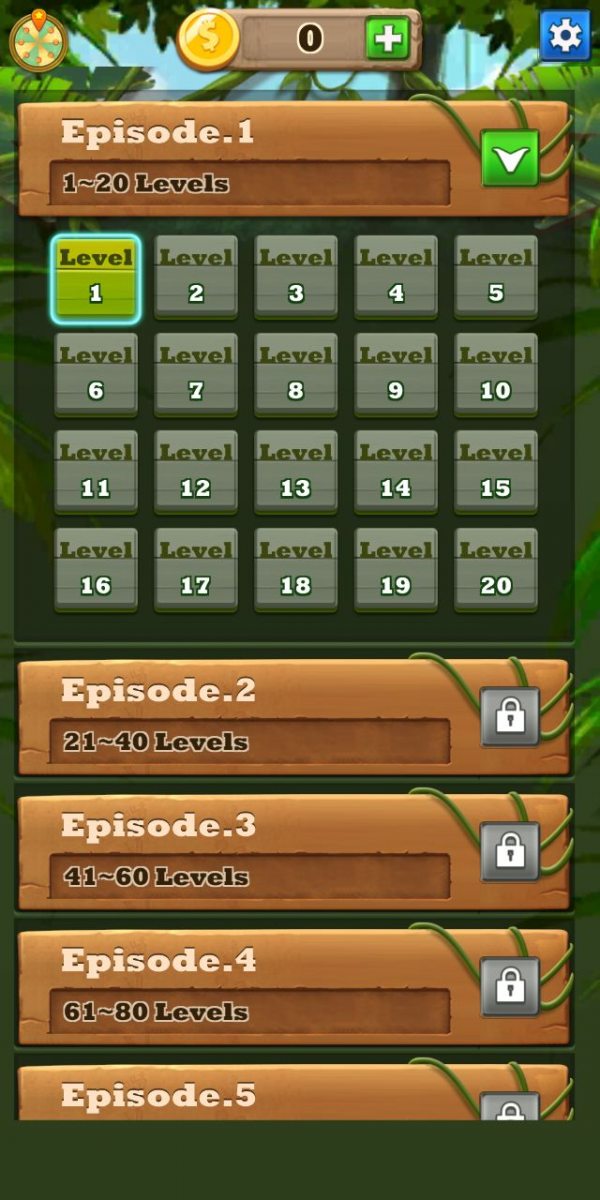Tap Level 8 tile
Viewport: 600px width, 1200px height.
[296, 375]
